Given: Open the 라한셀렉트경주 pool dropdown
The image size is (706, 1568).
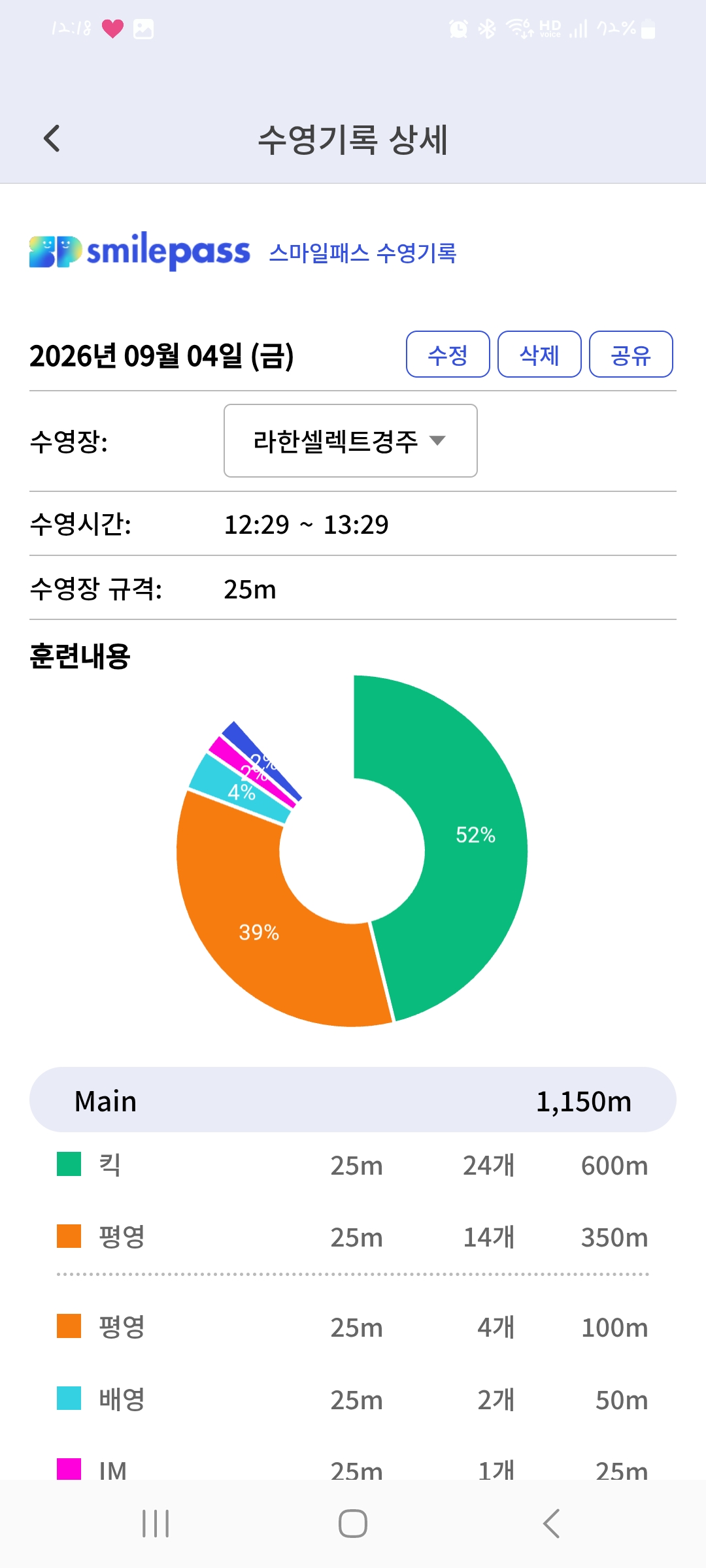Looking at the screenshot, I should click(350, 440).
